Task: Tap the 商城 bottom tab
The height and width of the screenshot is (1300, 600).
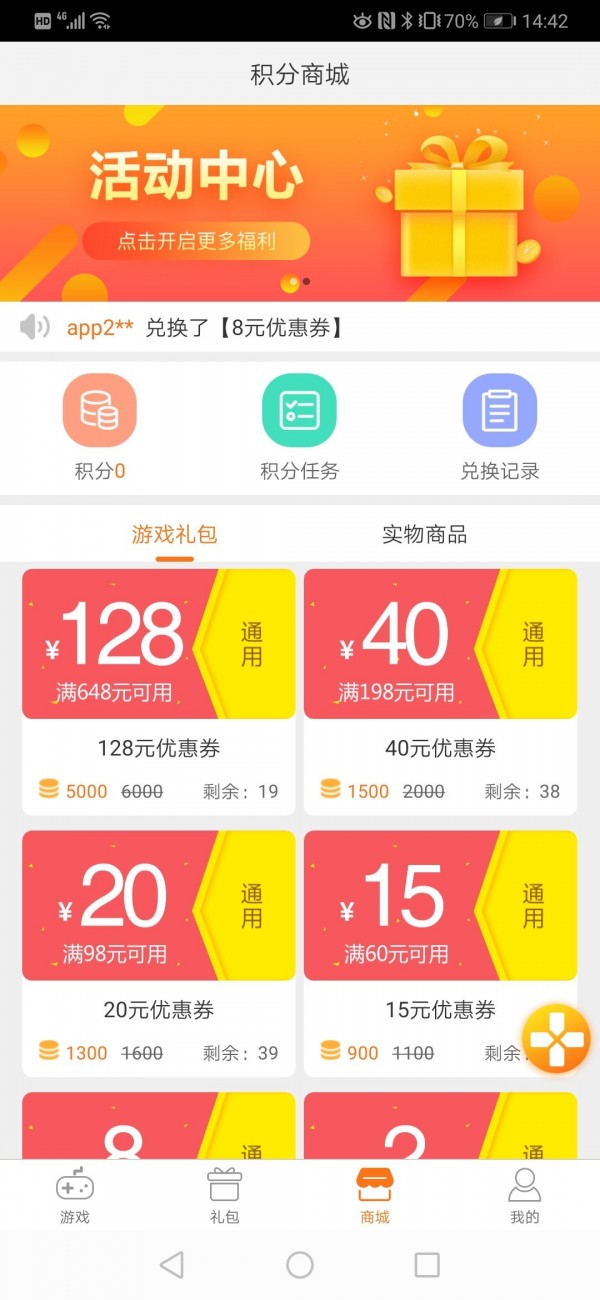Action: (x=375, y=1196)
